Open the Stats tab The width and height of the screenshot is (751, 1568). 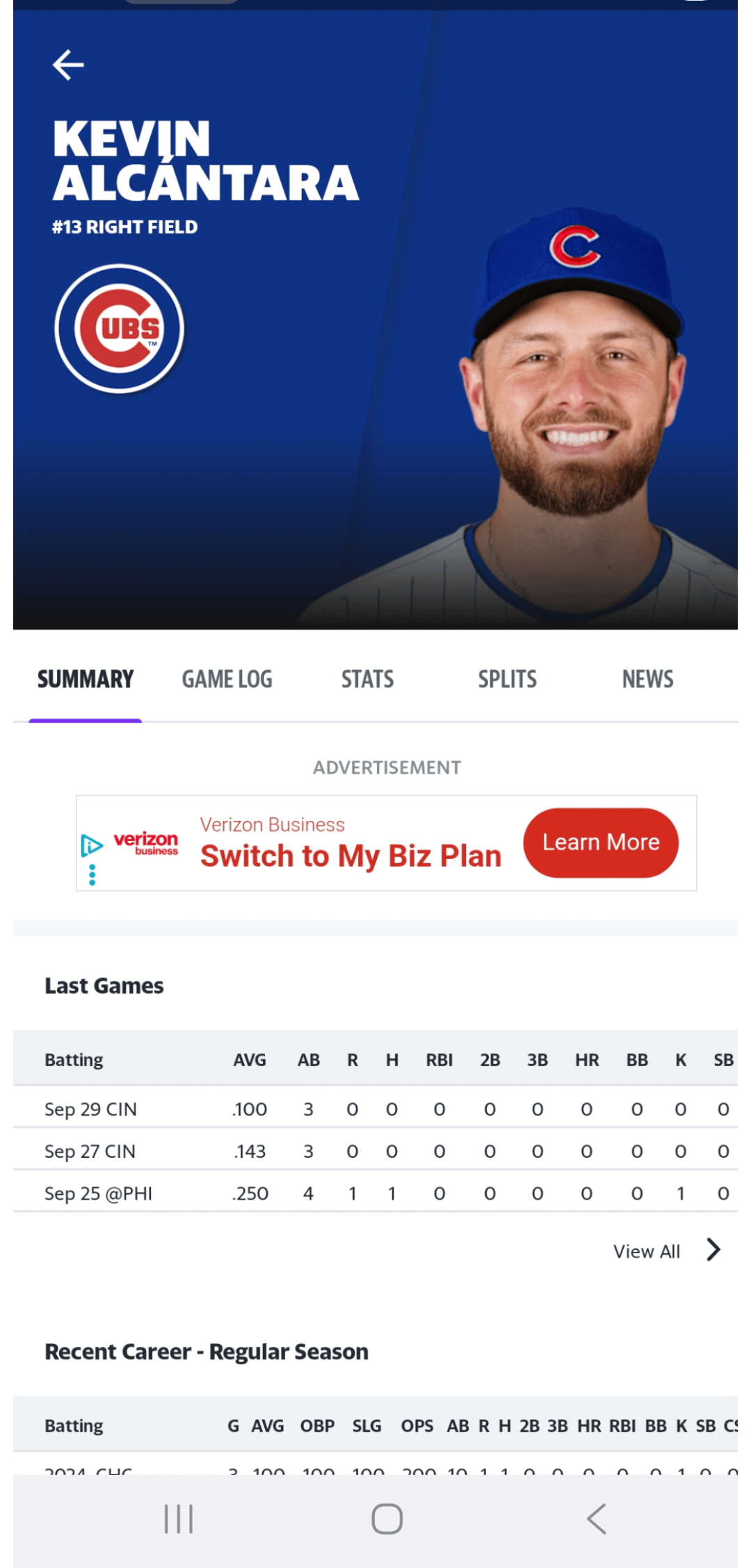tap(367, 679)
